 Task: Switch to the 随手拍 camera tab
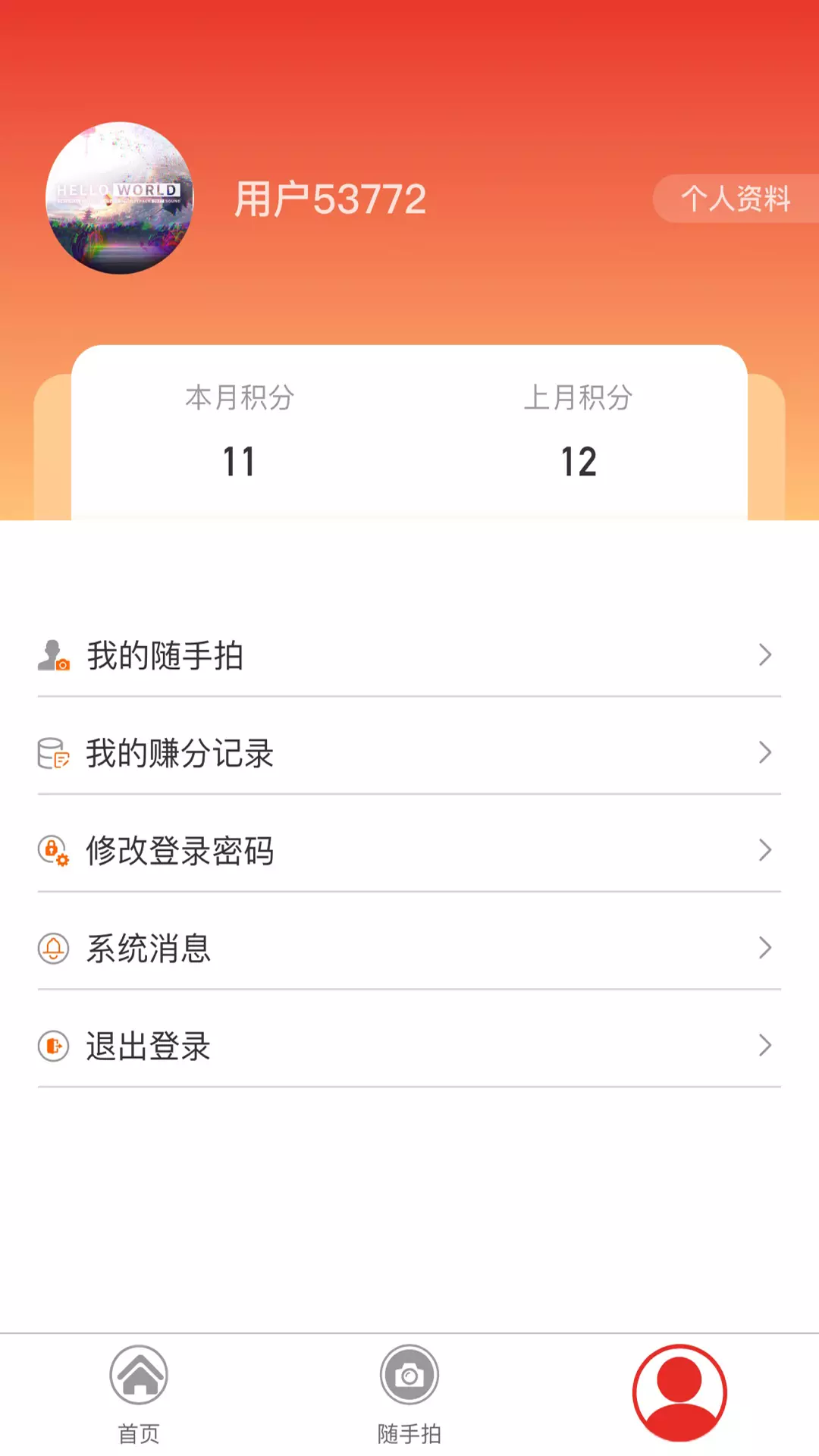coord(409,1395)
